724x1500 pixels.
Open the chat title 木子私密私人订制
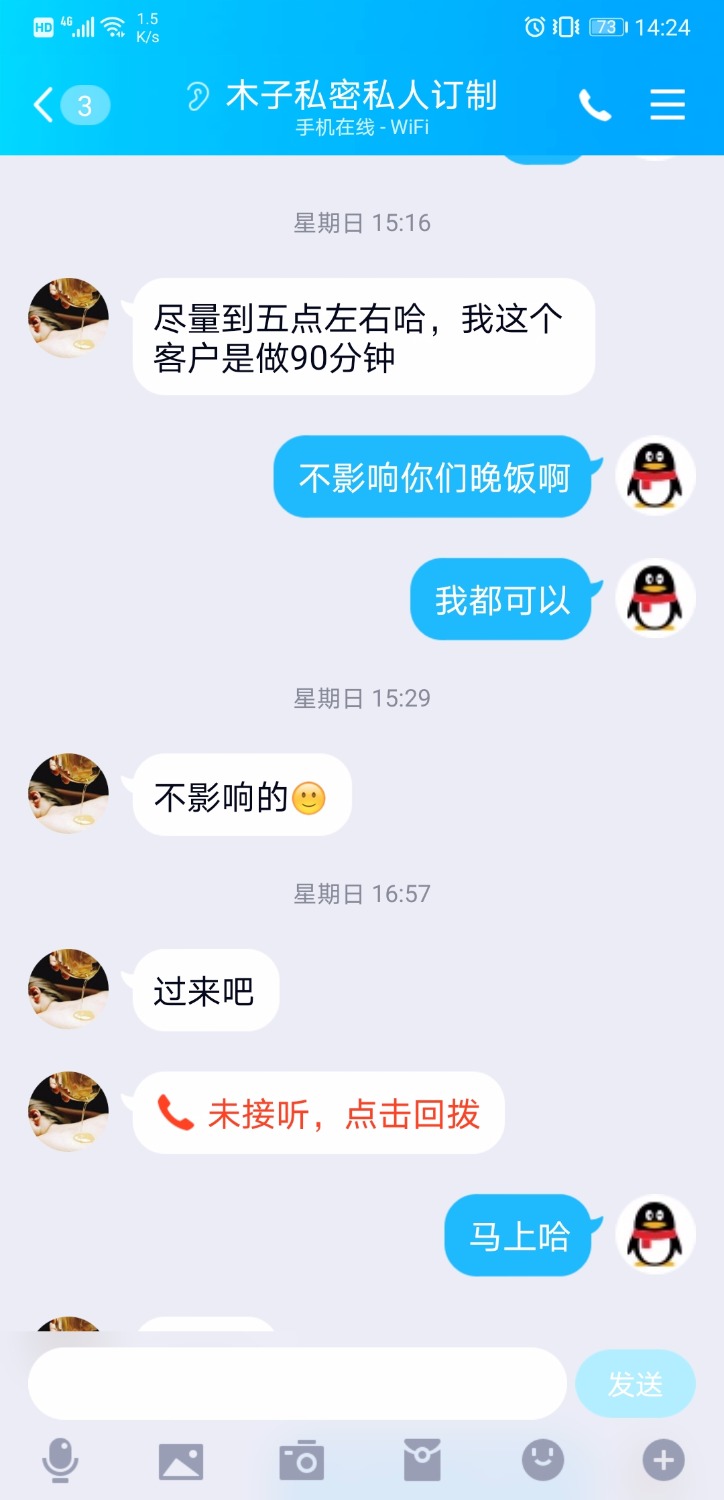362,95
